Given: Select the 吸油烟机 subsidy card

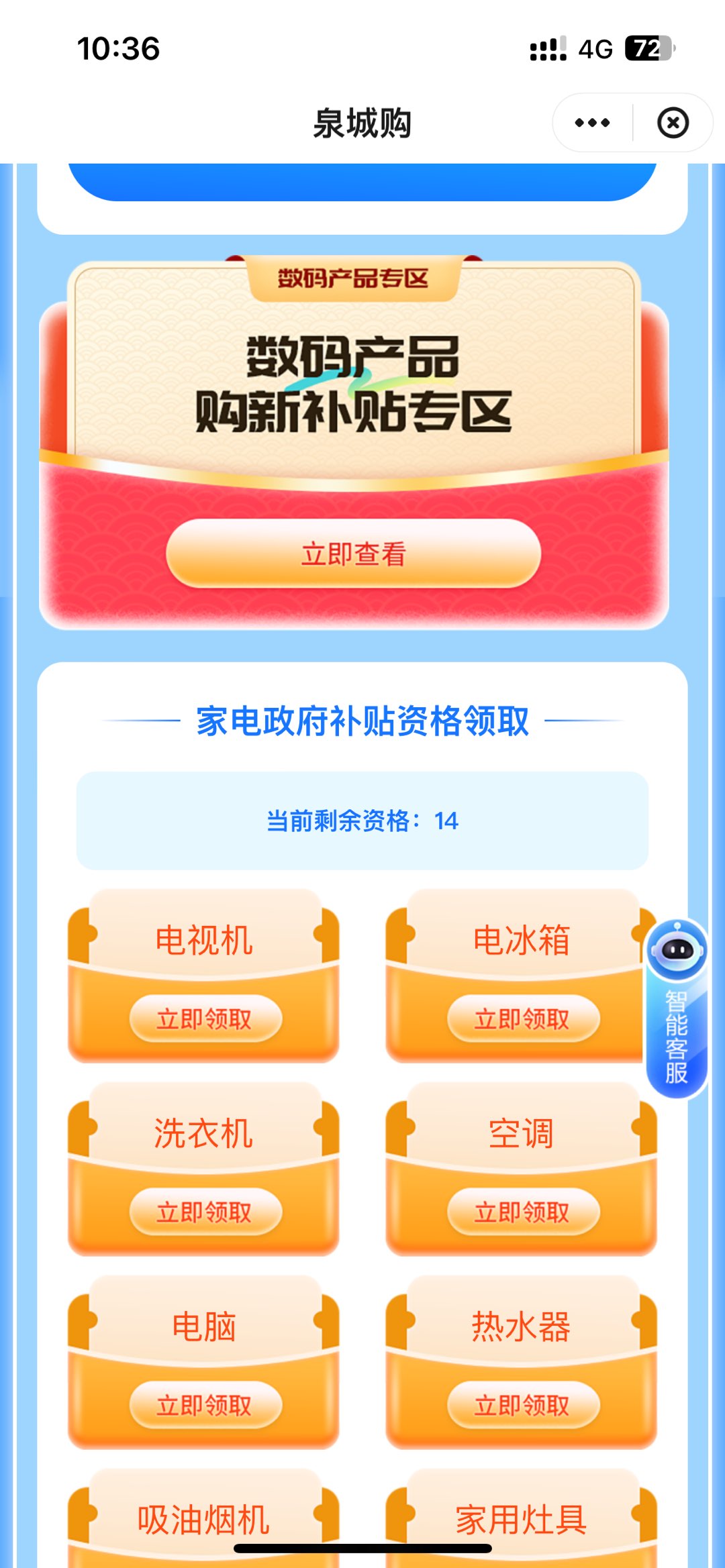Looking at the screenshot, I should coord(203,1518).
